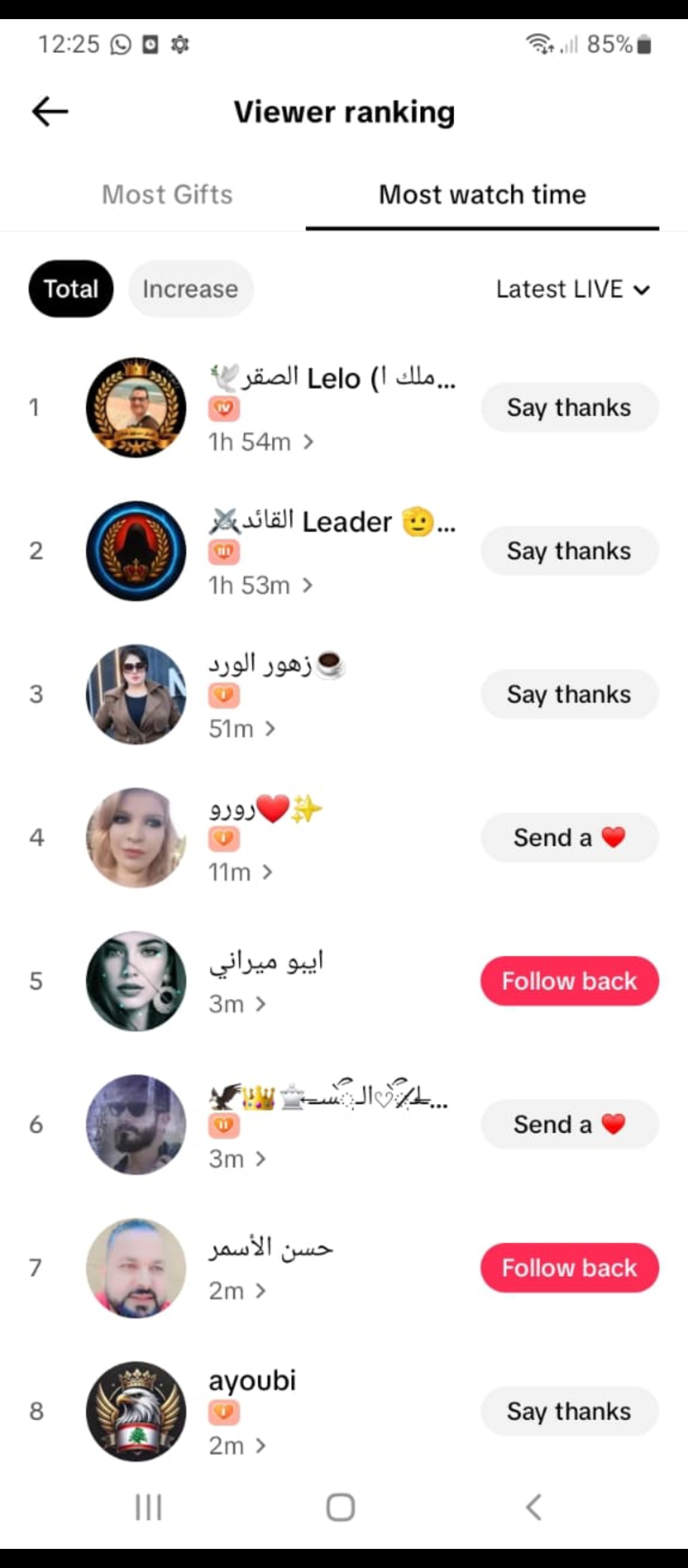688x1568 pixels.
Task: Tap the system home button
Action: coord(341,1507)
